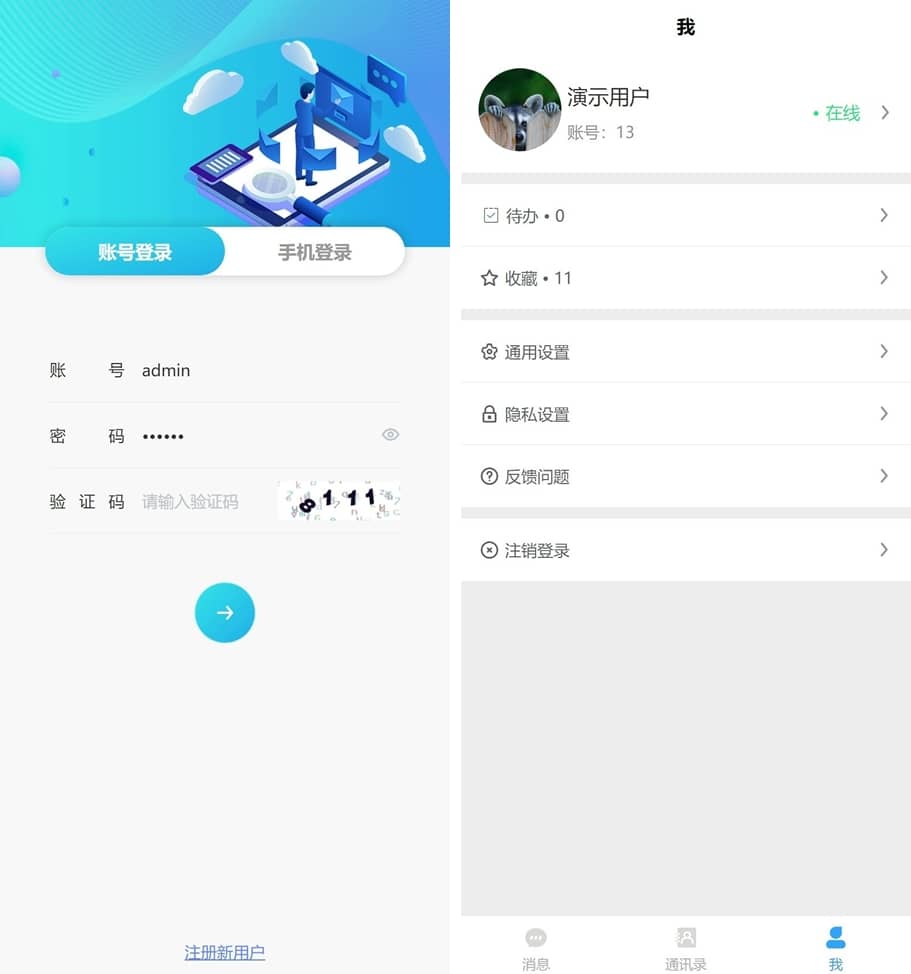Toggle password visibility with the eye icon
This screenshot has width=911, height=974.
[x=390, y=434]
